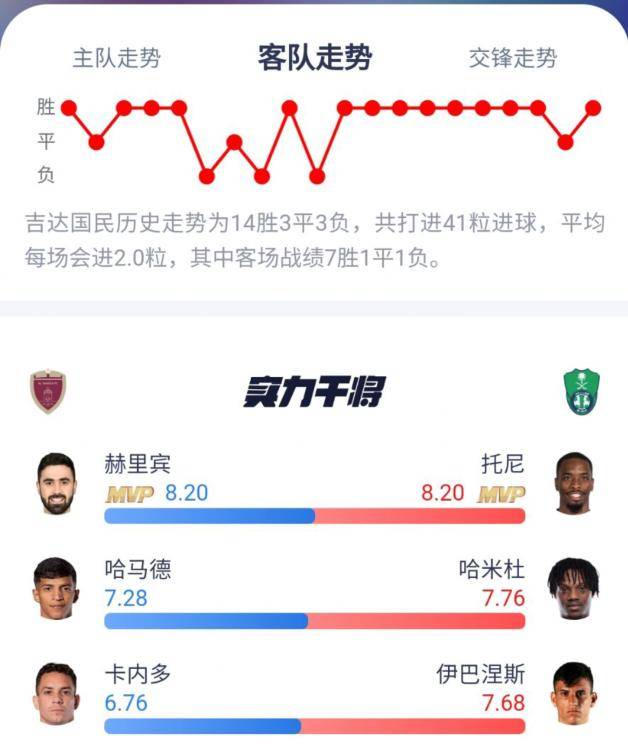Open 伊巴涅斯's player profile
Image resolution: width=628 pixels, height=747 pixels.
pos(573,692)
